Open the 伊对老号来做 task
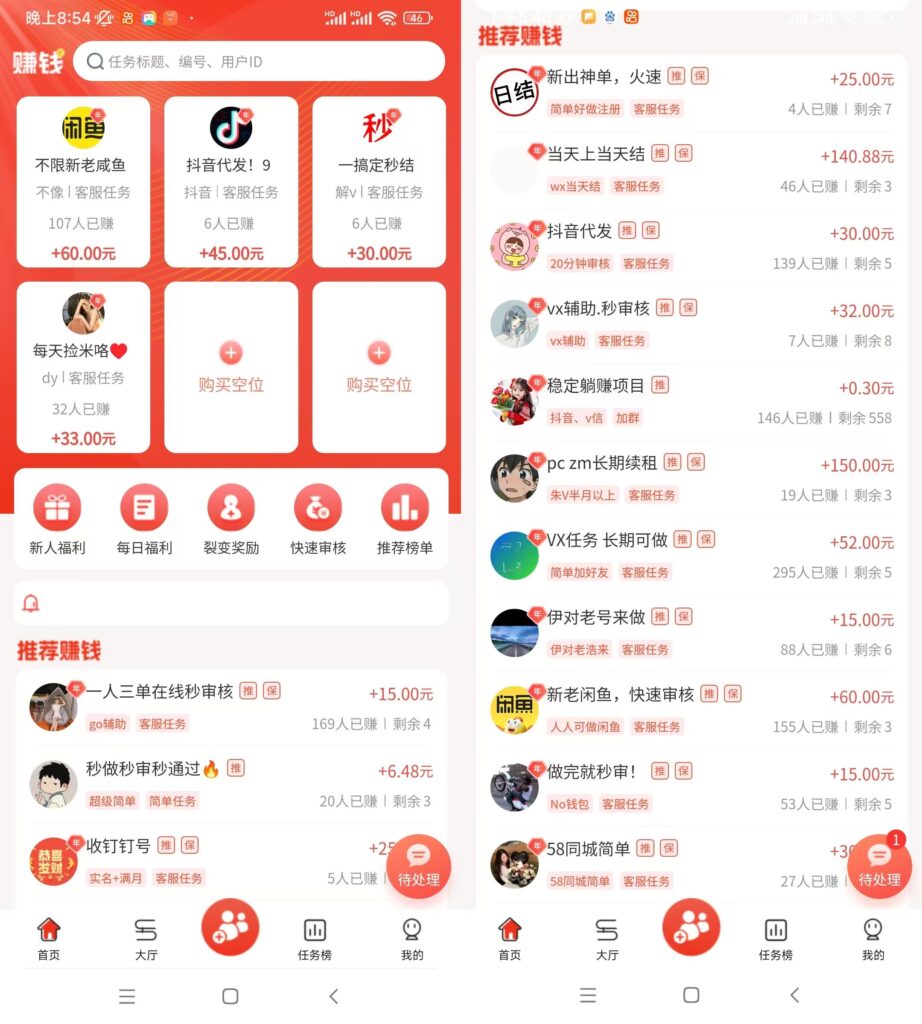922x1024 pixels. pyautogui.click(x=690, y=633)
